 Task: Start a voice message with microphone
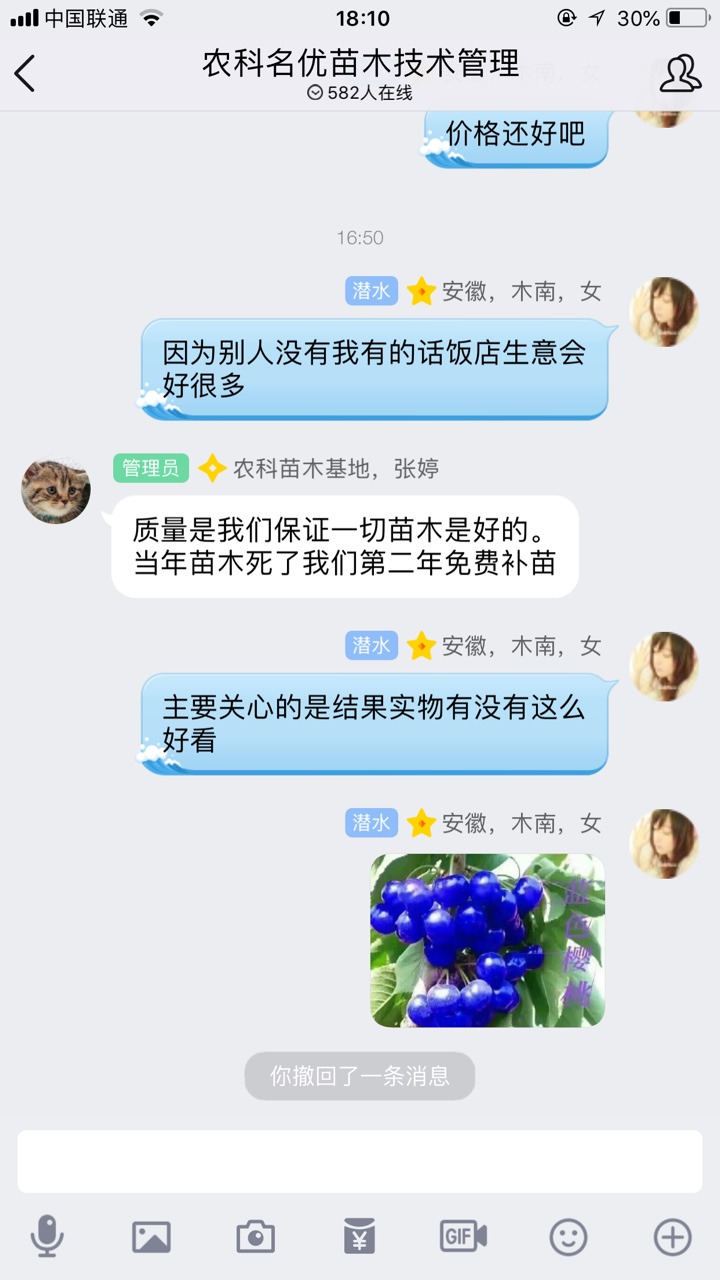[x=47, y=1237]
